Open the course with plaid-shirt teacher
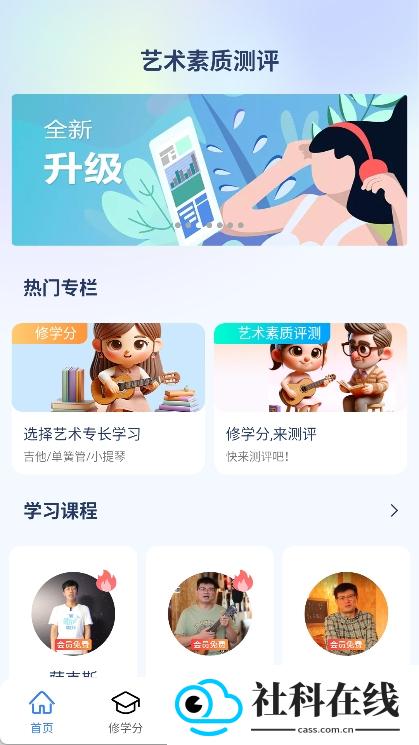The height and width of the screenshot is (745, 419). 346,613
